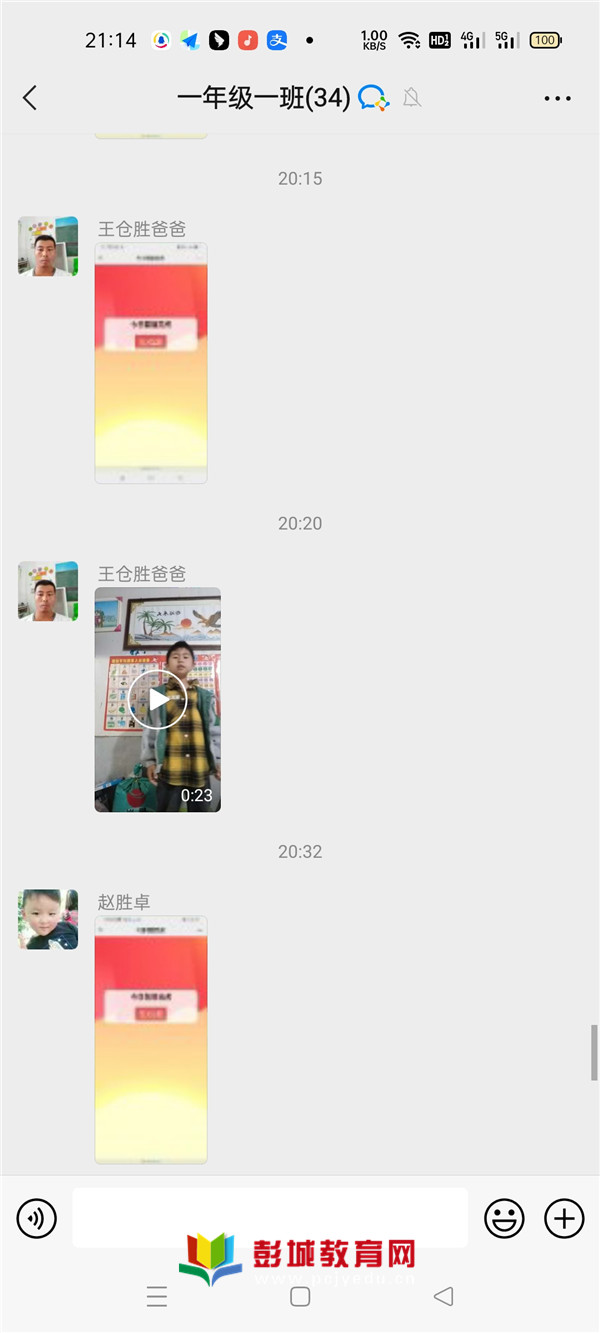Tap the system back triangle

tap(443, 1297)
